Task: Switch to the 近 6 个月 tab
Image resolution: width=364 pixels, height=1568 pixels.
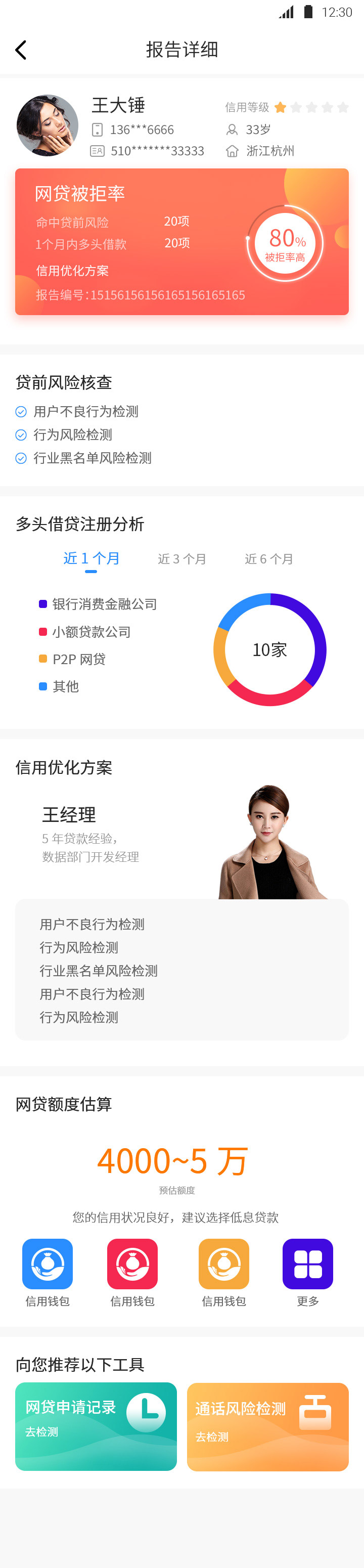Action: pyautogui.click(x=268, y=559)
